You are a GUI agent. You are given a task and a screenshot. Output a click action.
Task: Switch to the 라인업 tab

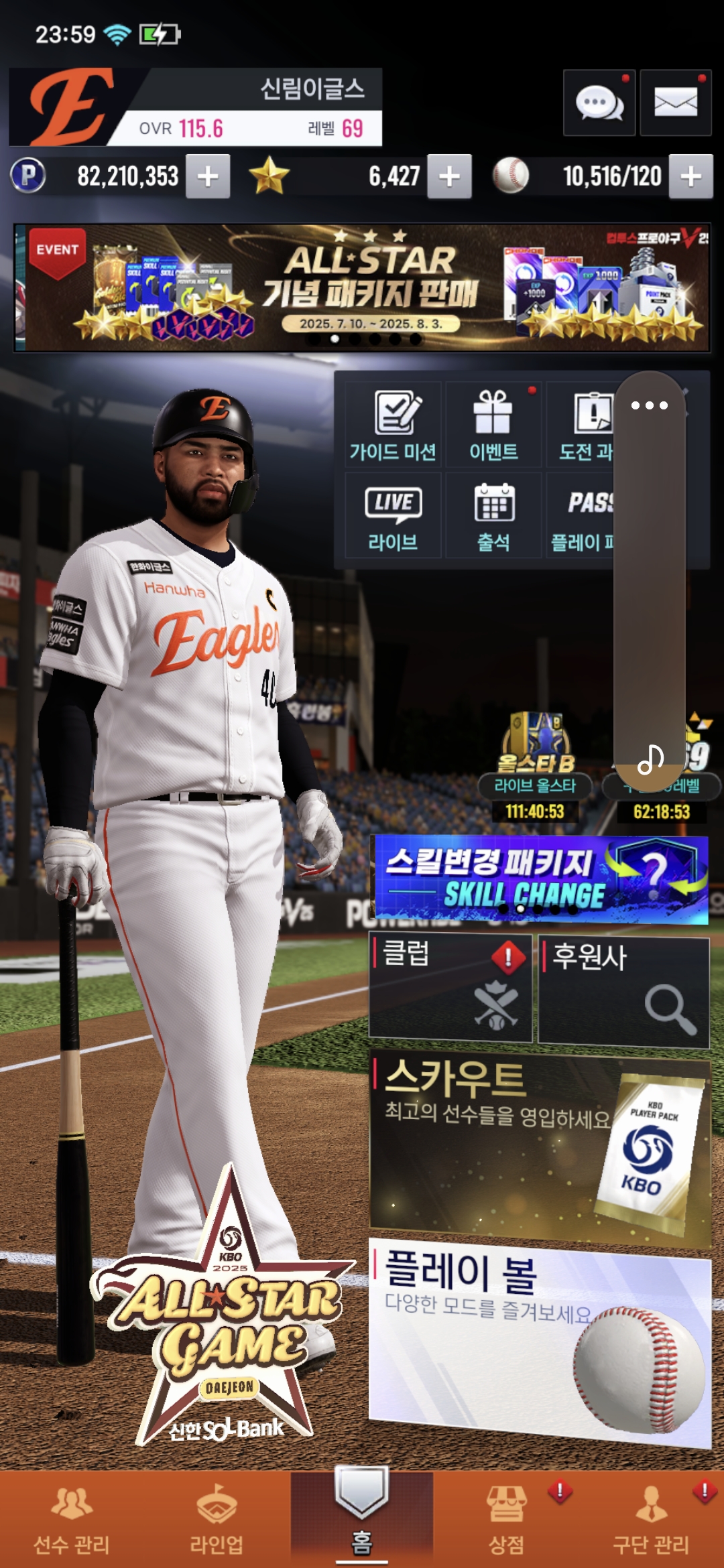click(x=217, y=1520)
